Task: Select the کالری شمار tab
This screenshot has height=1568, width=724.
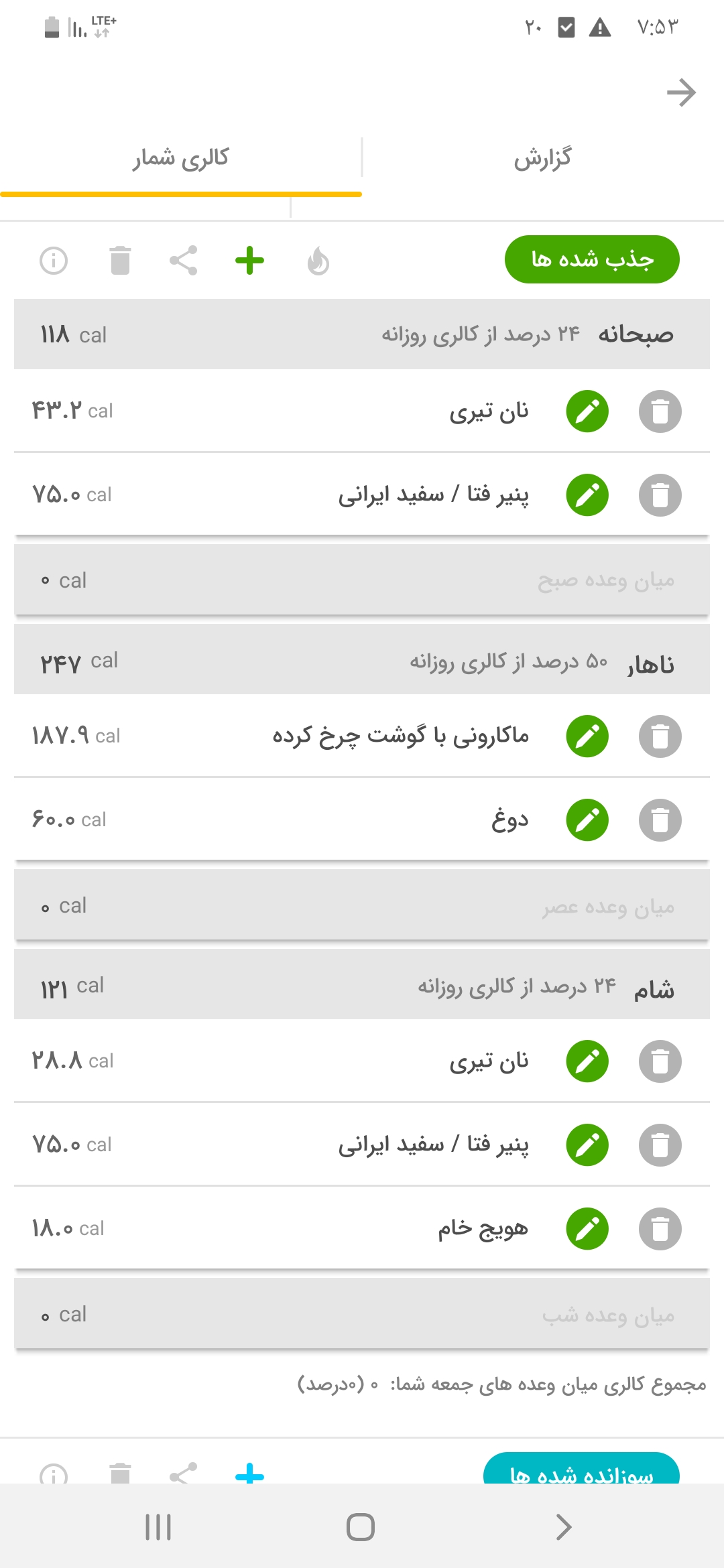Action: coord(181,158)
